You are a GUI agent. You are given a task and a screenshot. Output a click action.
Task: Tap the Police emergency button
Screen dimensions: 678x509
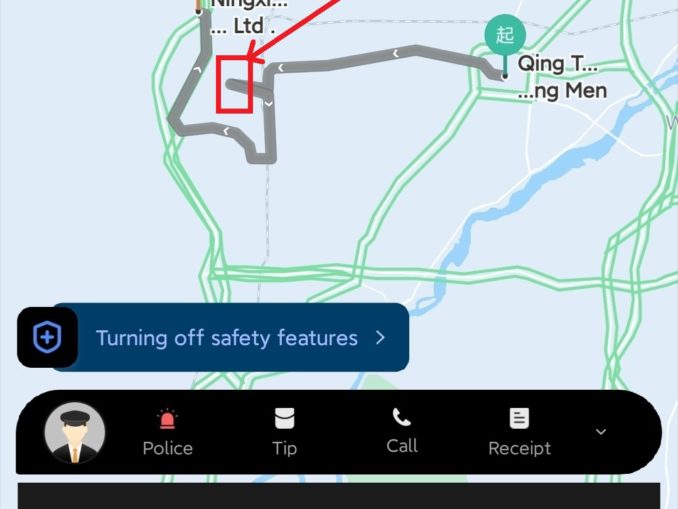point(167,432)
